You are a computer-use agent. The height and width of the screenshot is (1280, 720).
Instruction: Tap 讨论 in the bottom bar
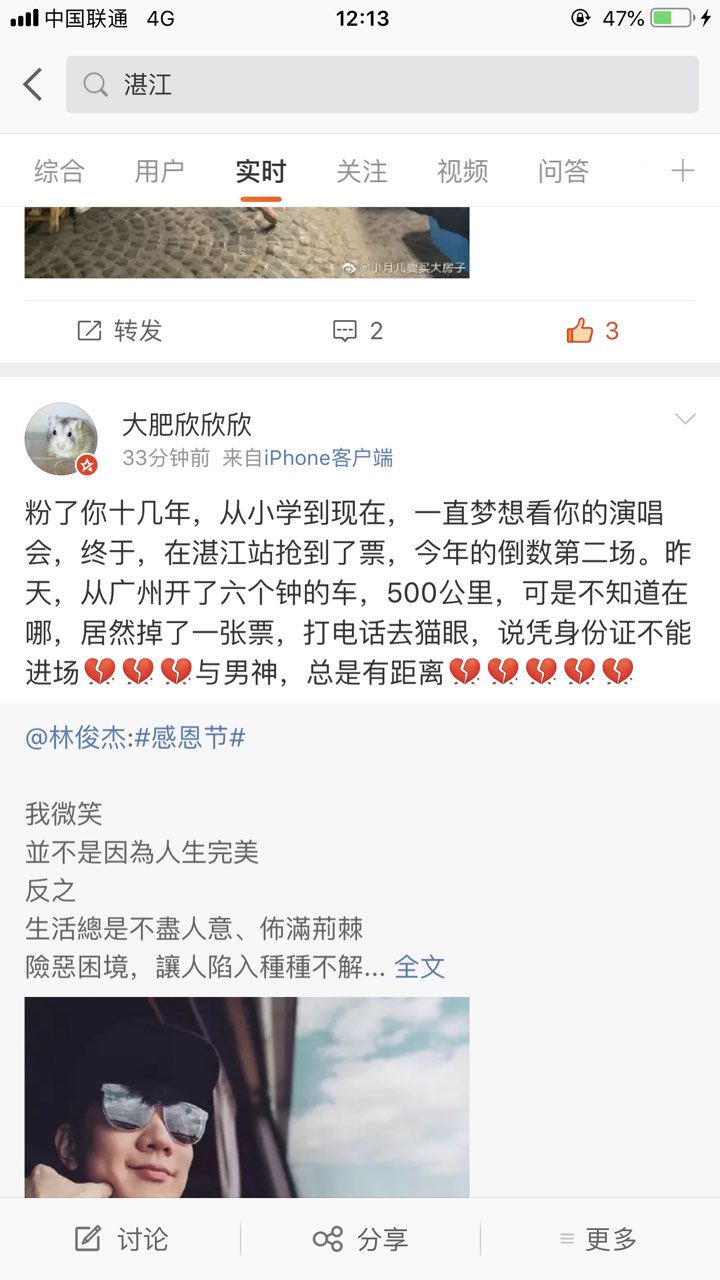tap(121, 1240)
